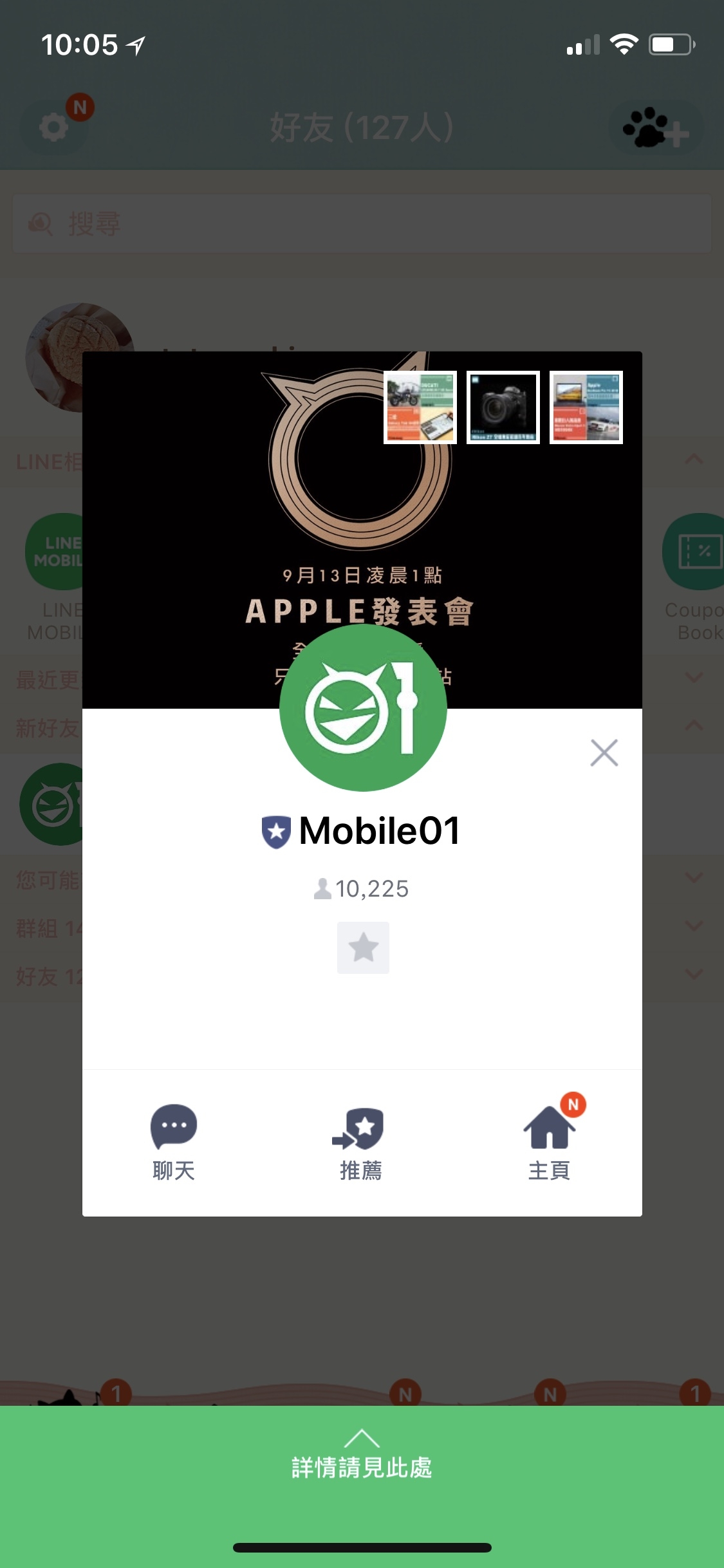
Task: Open the camera post thumbnail
Action: [503, 407]
